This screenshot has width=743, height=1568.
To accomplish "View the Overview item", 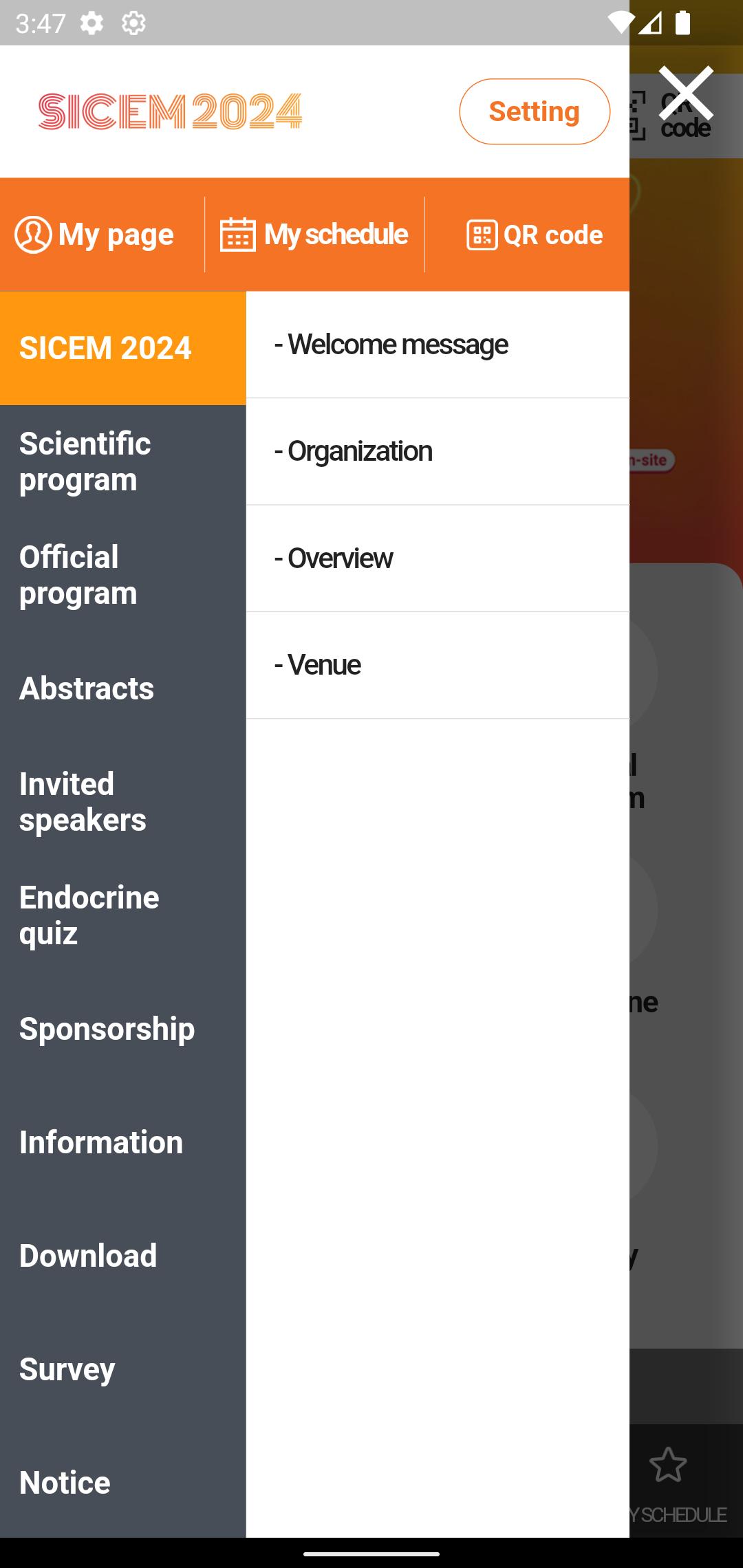I will [438, 558].
